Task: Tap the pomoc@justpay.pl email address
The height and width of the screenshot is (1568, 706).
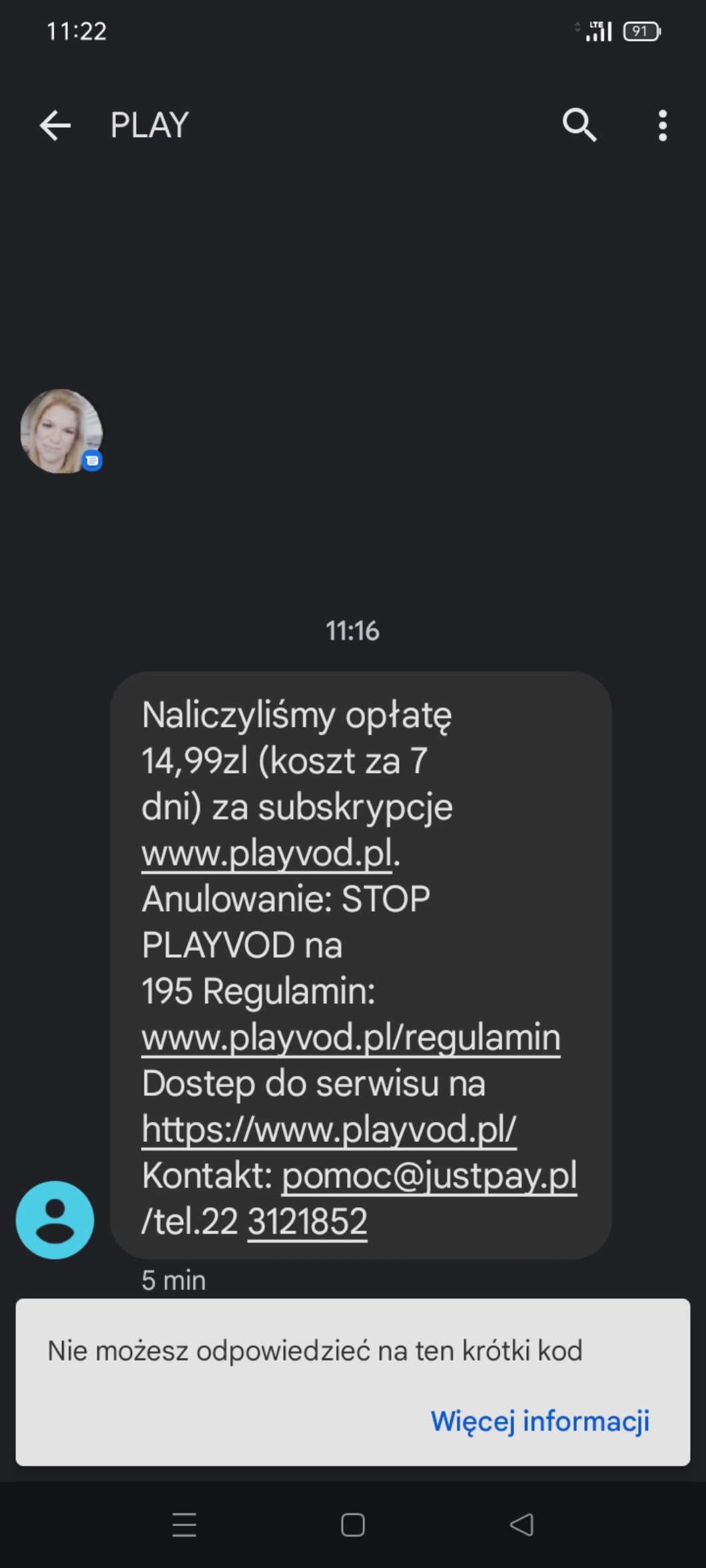Action: 429,1176
